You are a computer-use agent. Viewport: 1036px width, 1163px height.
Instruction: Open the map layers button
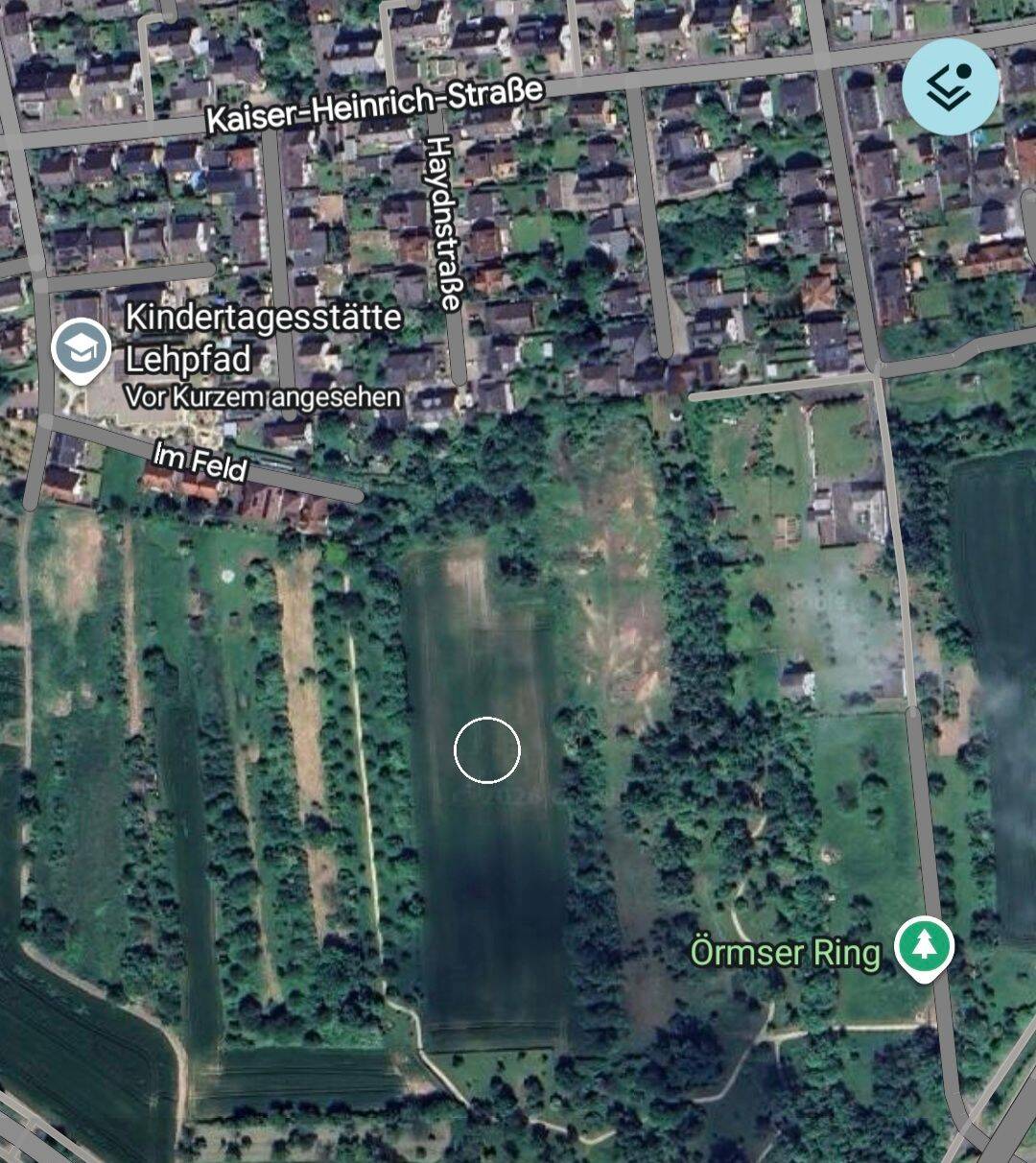[x=950, y=85]
